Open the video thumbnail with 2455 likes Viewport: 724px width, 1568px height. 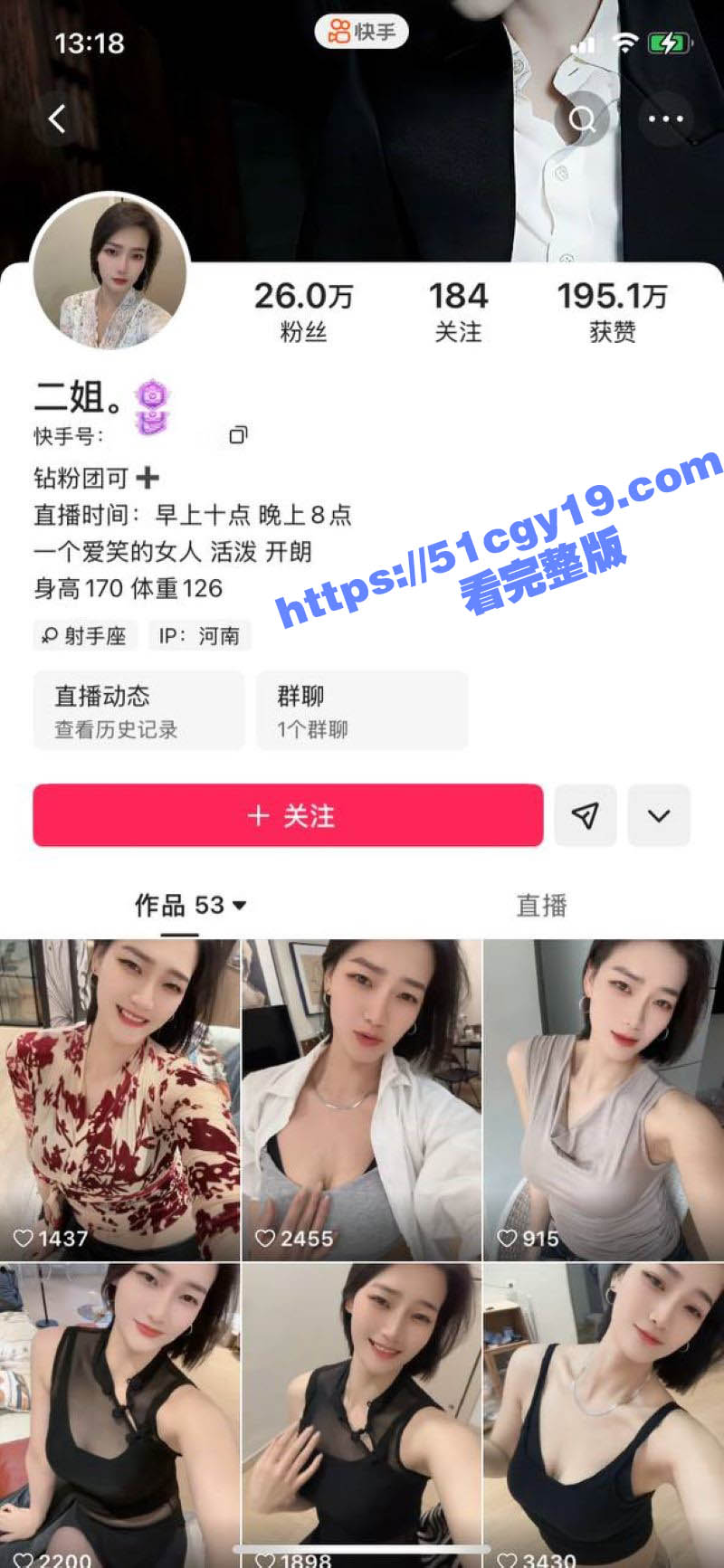(362, 1086)
